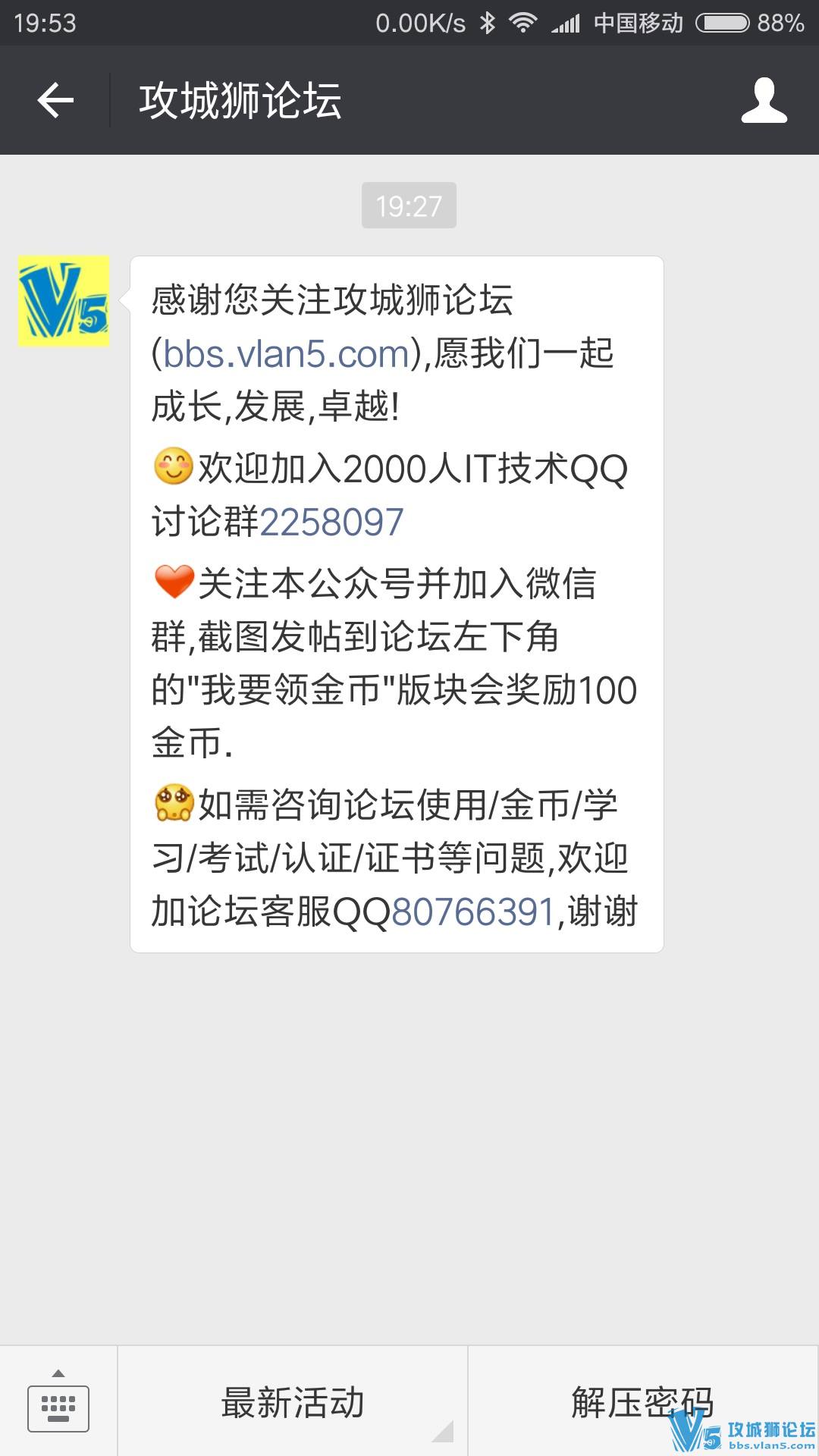Open the bbs.vlan5.com link

(x=287, y=353)
